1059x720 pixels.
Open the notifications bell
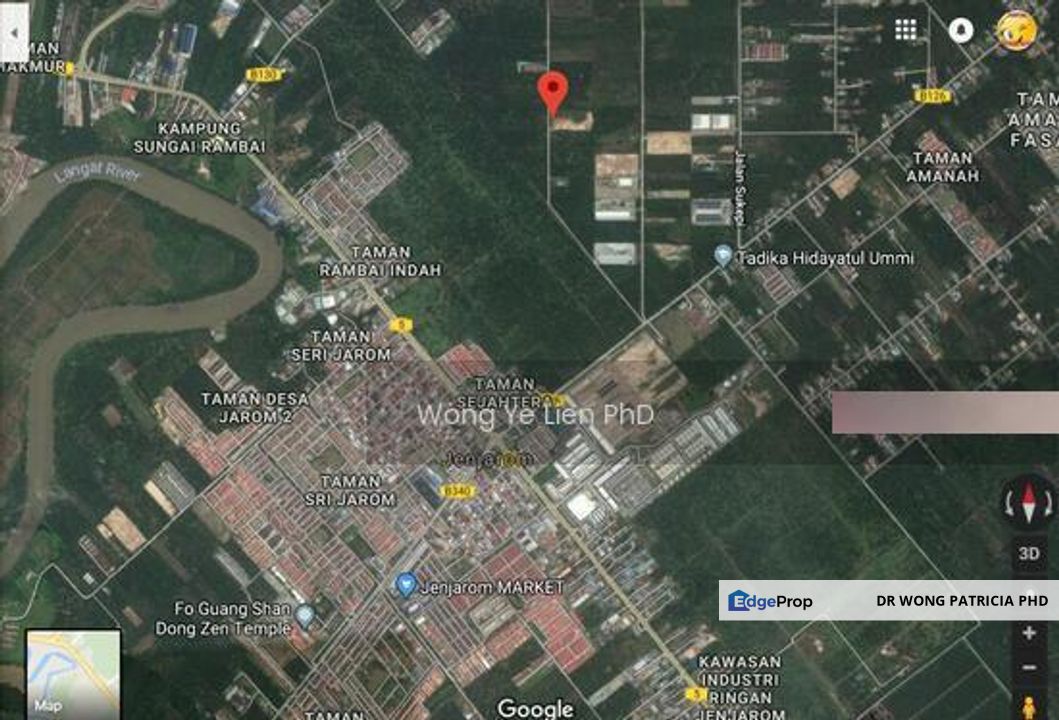click(x=961, y=30)
